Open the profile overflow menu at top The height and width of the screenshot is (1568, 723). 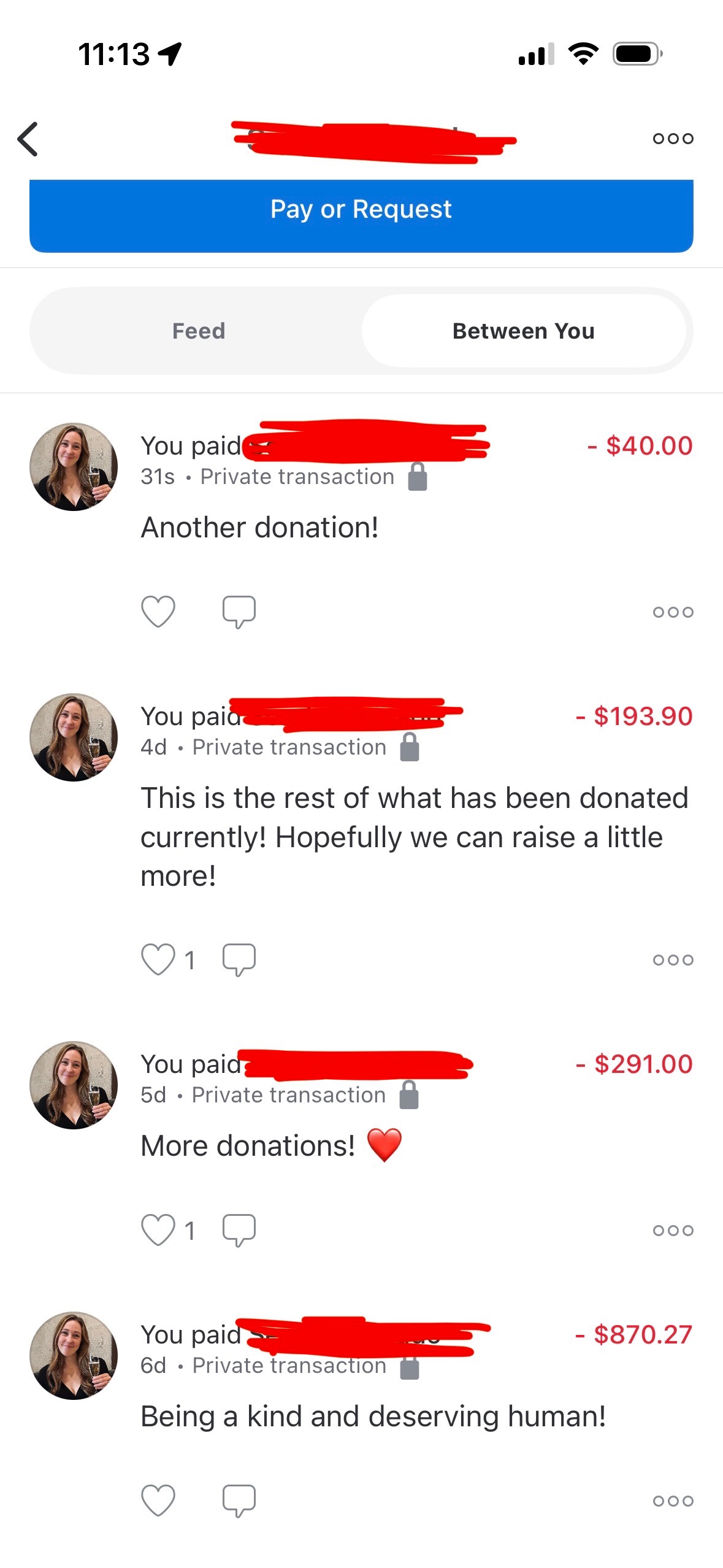coord(673,139)
